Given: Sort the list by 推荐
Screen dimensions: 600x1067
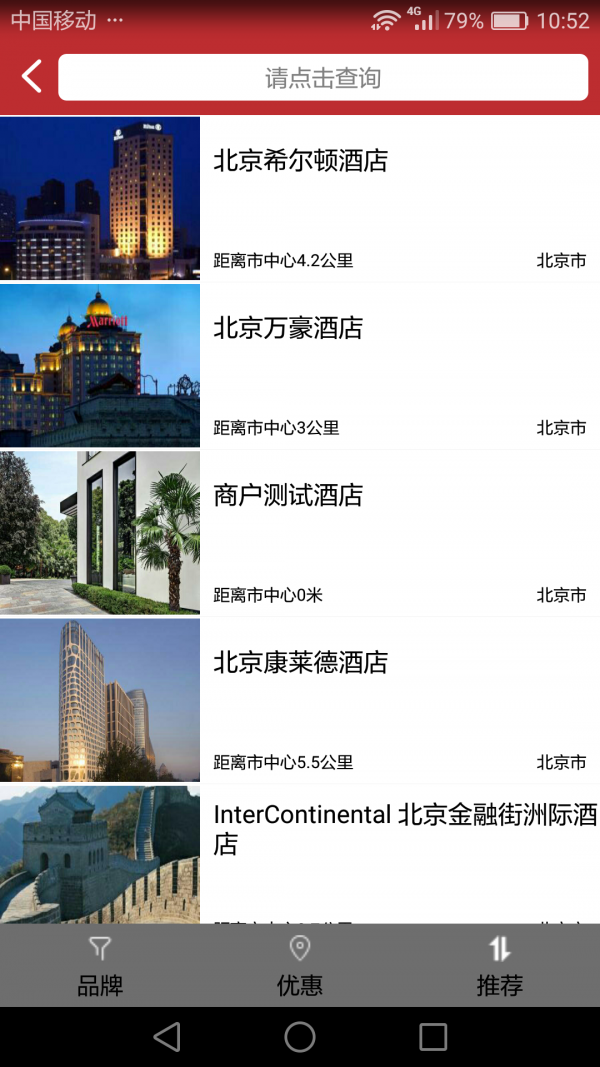Looking at the screenshot, I should [x=499, y=966].
